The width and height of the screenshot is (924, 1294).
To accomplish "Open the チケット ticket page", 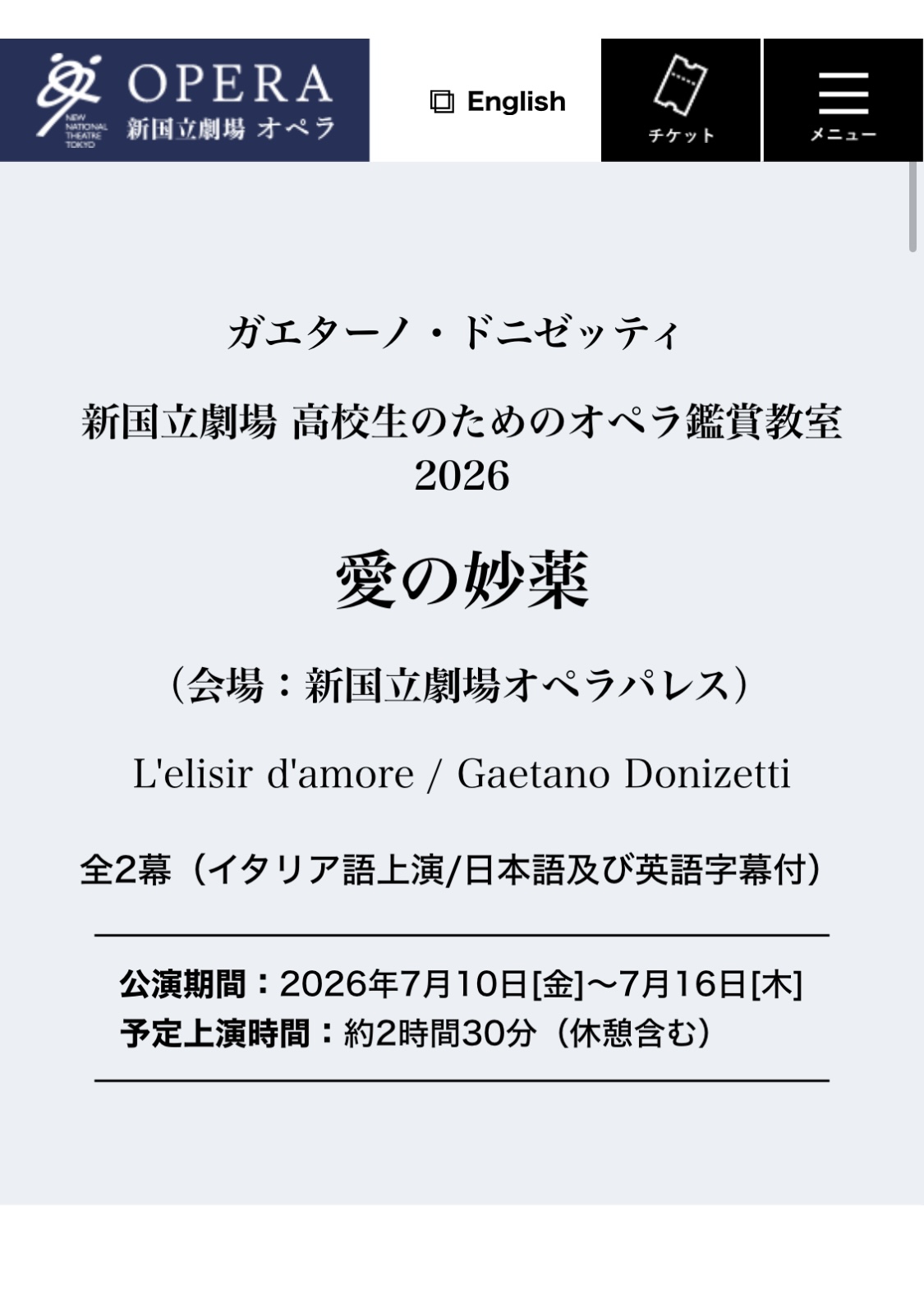I will (x=680, y=100).
